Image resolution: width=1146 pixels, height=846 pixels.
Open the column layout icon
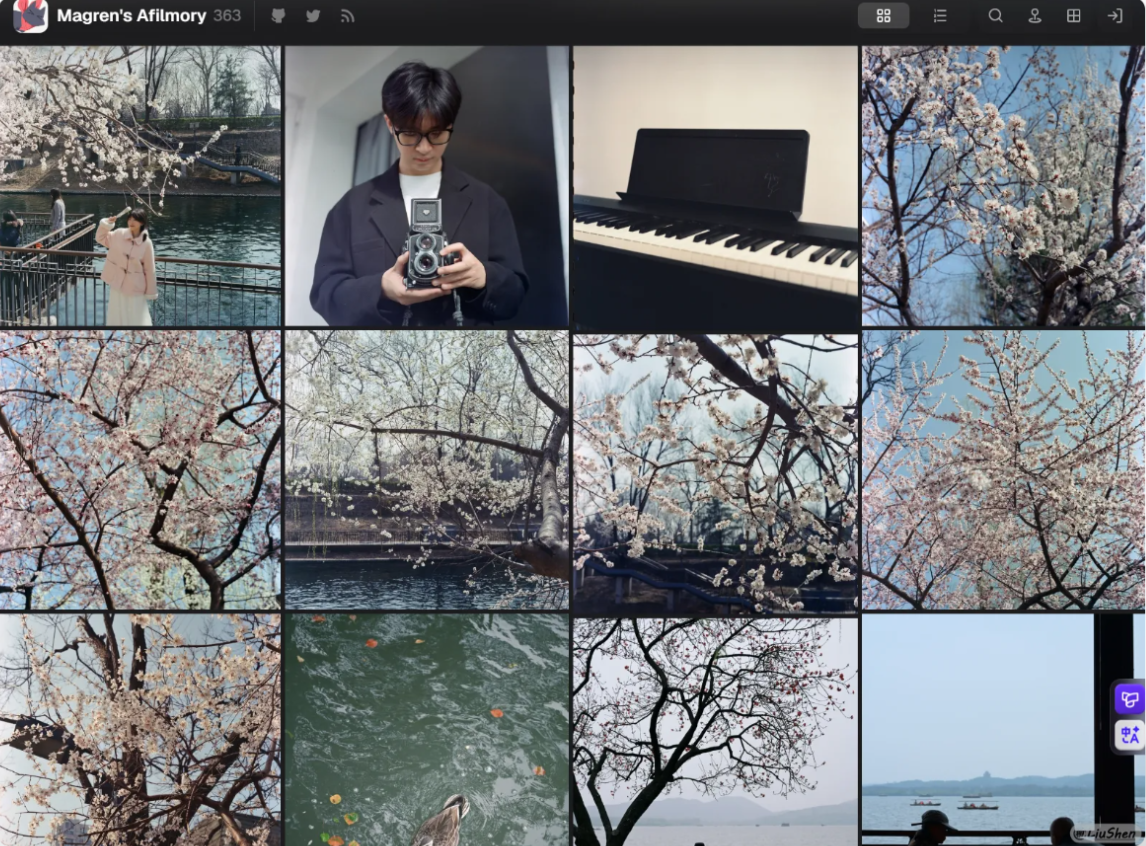1074,16
